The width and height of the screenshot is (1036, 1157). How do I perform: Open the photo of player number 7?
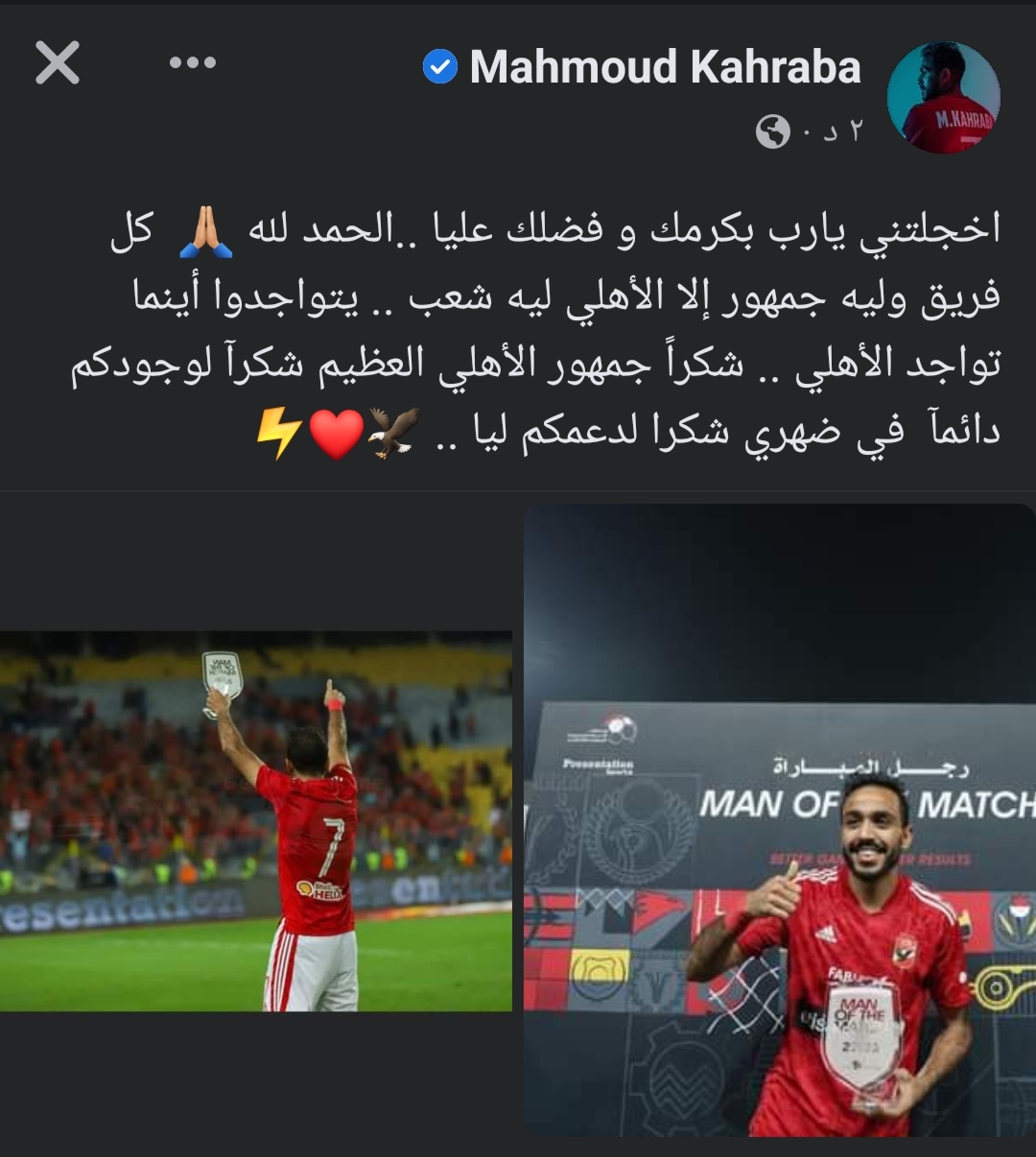pos(255,820)
